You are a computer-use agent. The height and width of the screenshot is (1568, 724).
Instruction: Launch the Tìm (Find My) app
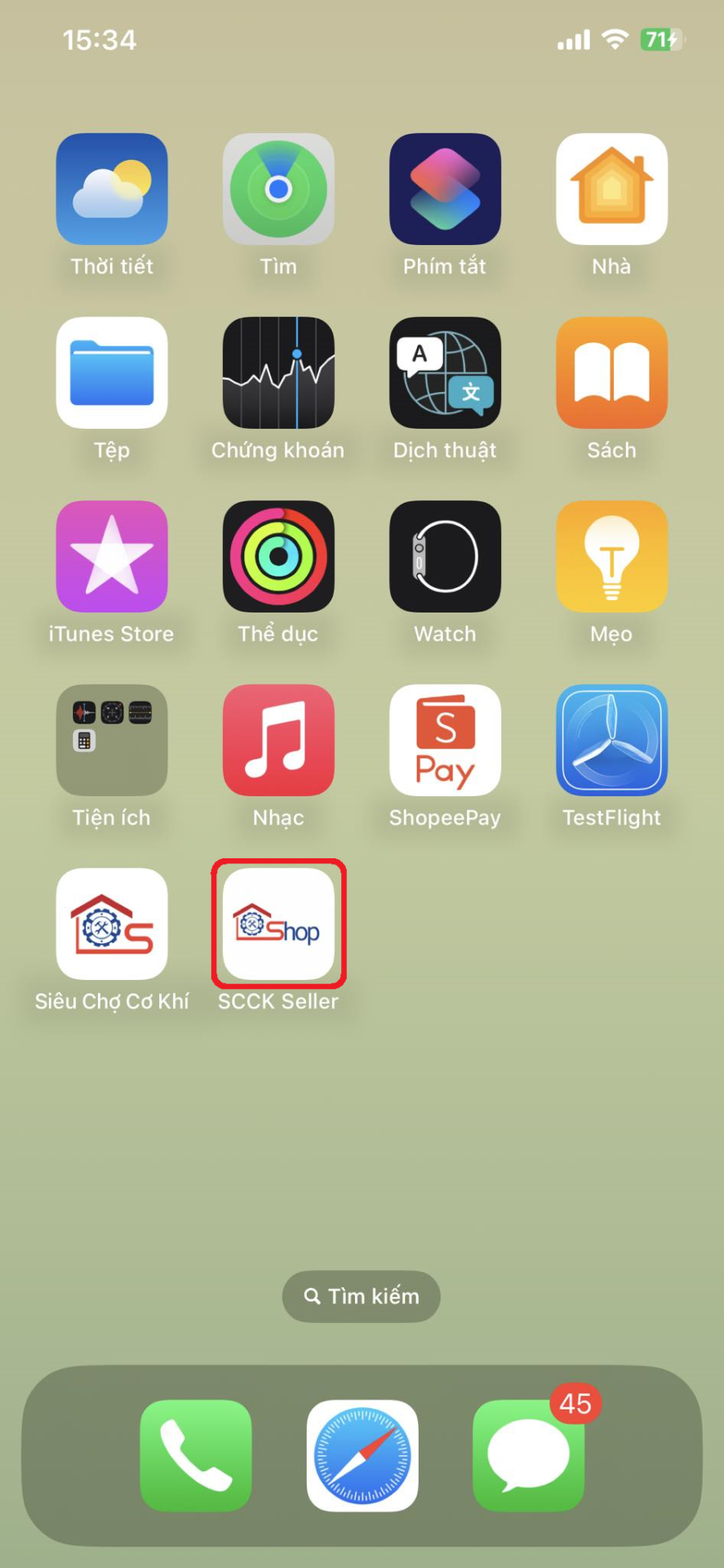(278, 189)
